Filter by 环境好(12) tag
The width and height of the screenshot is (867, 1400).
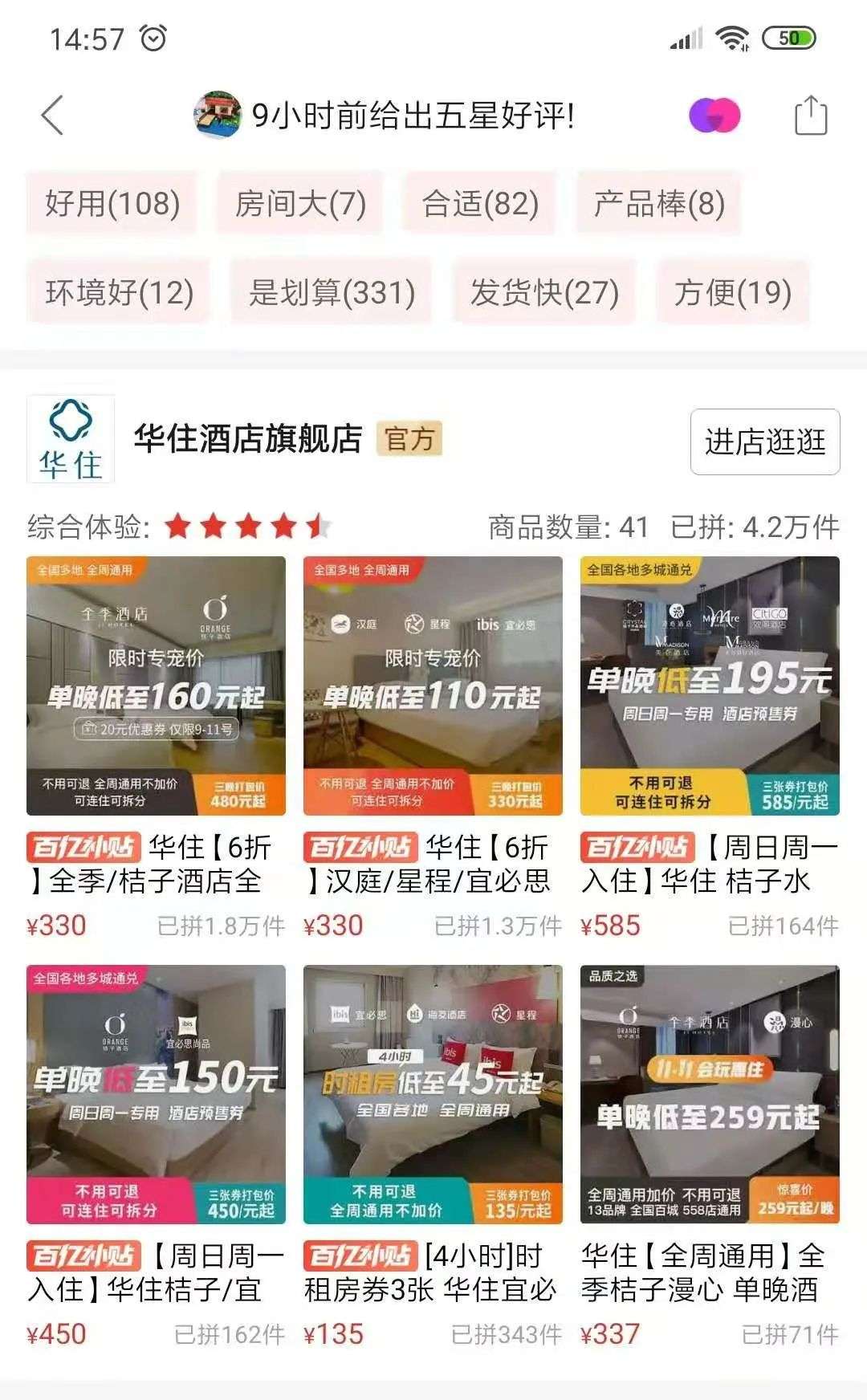point(119,292)
